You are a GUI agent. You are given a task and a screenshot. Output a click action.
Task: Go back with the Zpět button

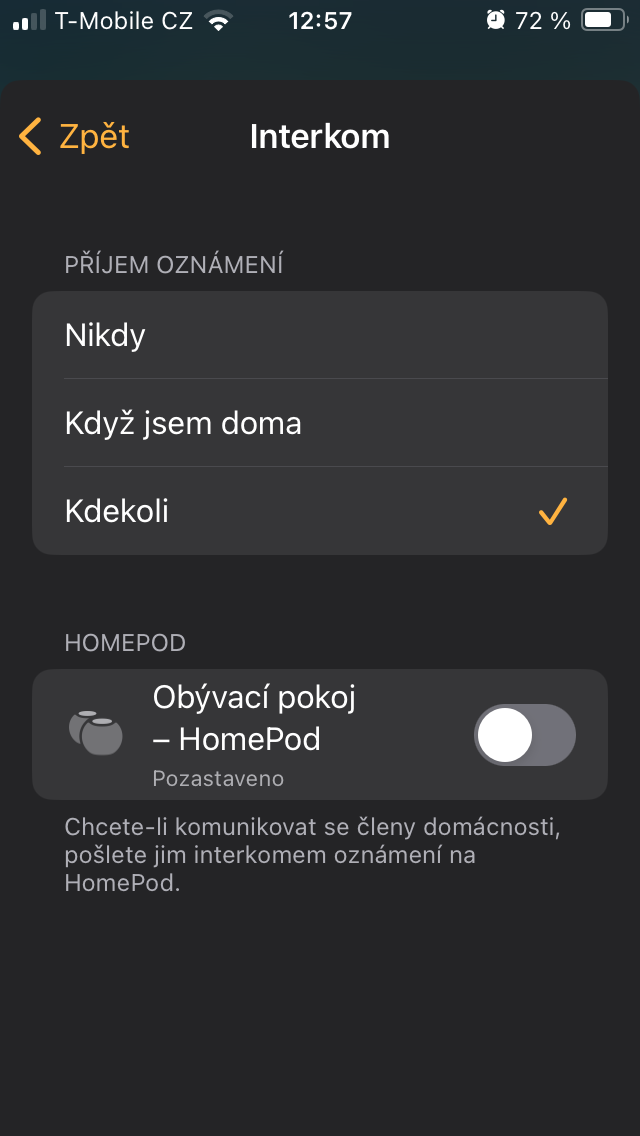coord(75,137)
